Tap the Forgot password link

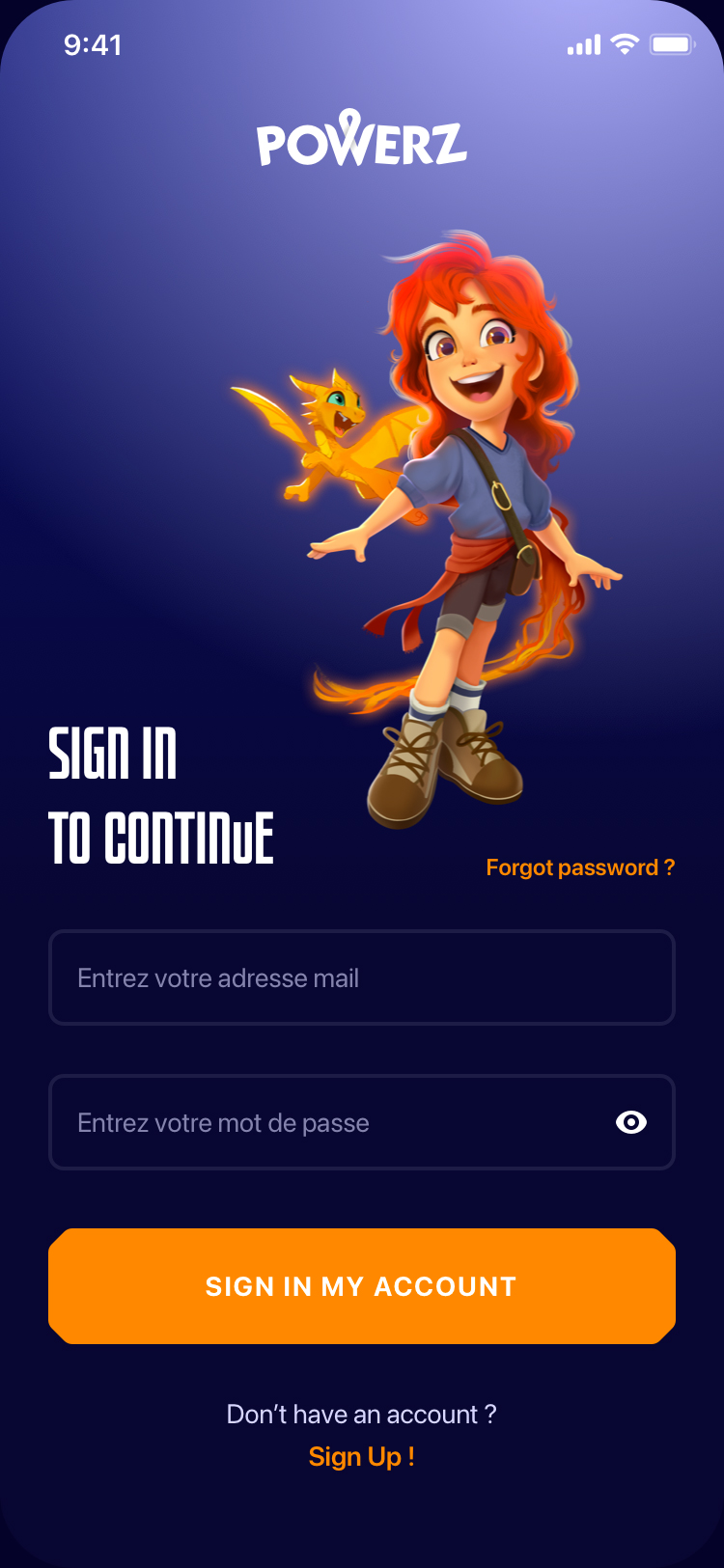(x=580, y=867)
